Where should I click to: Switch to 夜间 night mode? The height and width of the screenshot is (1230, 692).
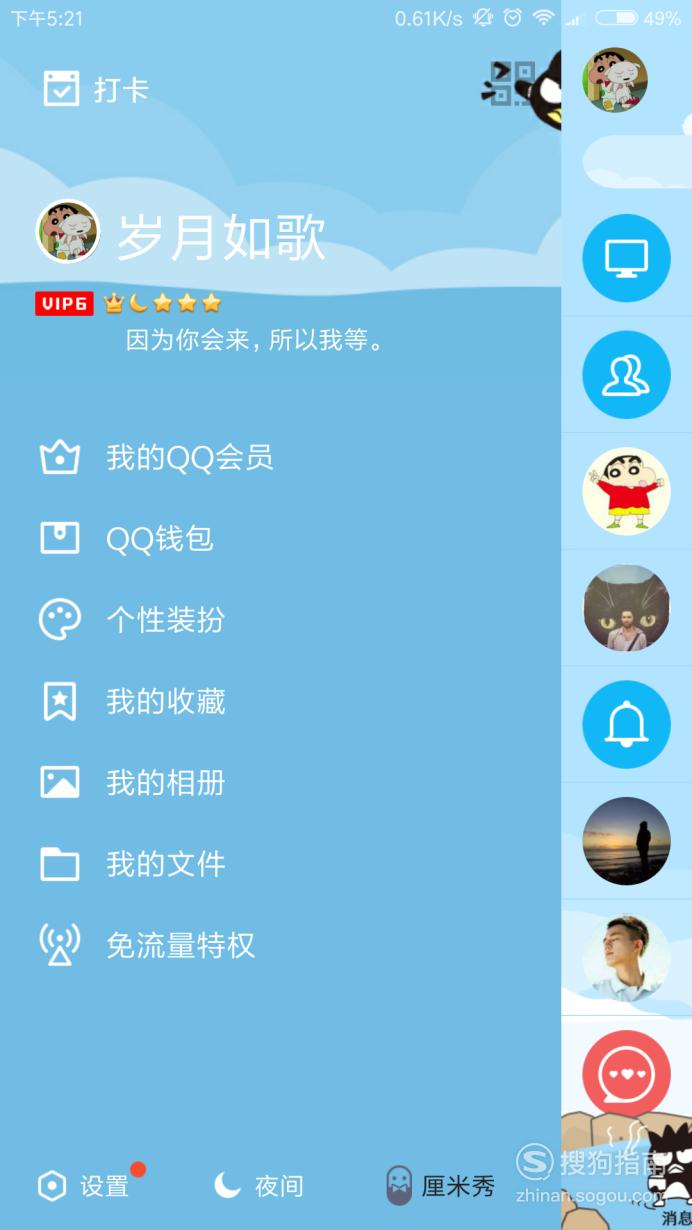click(x=258, y=1186)
